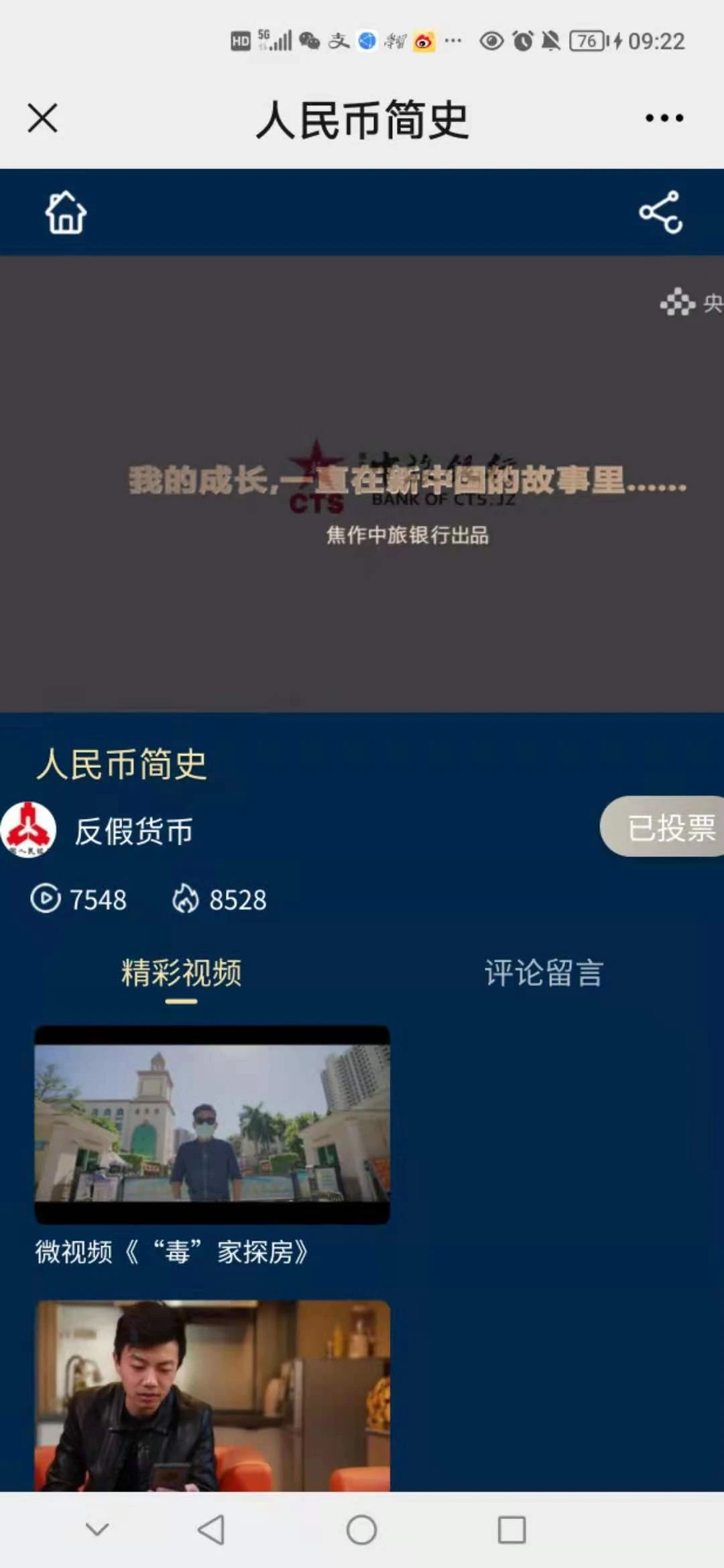This screenshot has height=1568, width=724.
Task: Open the 反假货币 account profile
Action: 133,831
